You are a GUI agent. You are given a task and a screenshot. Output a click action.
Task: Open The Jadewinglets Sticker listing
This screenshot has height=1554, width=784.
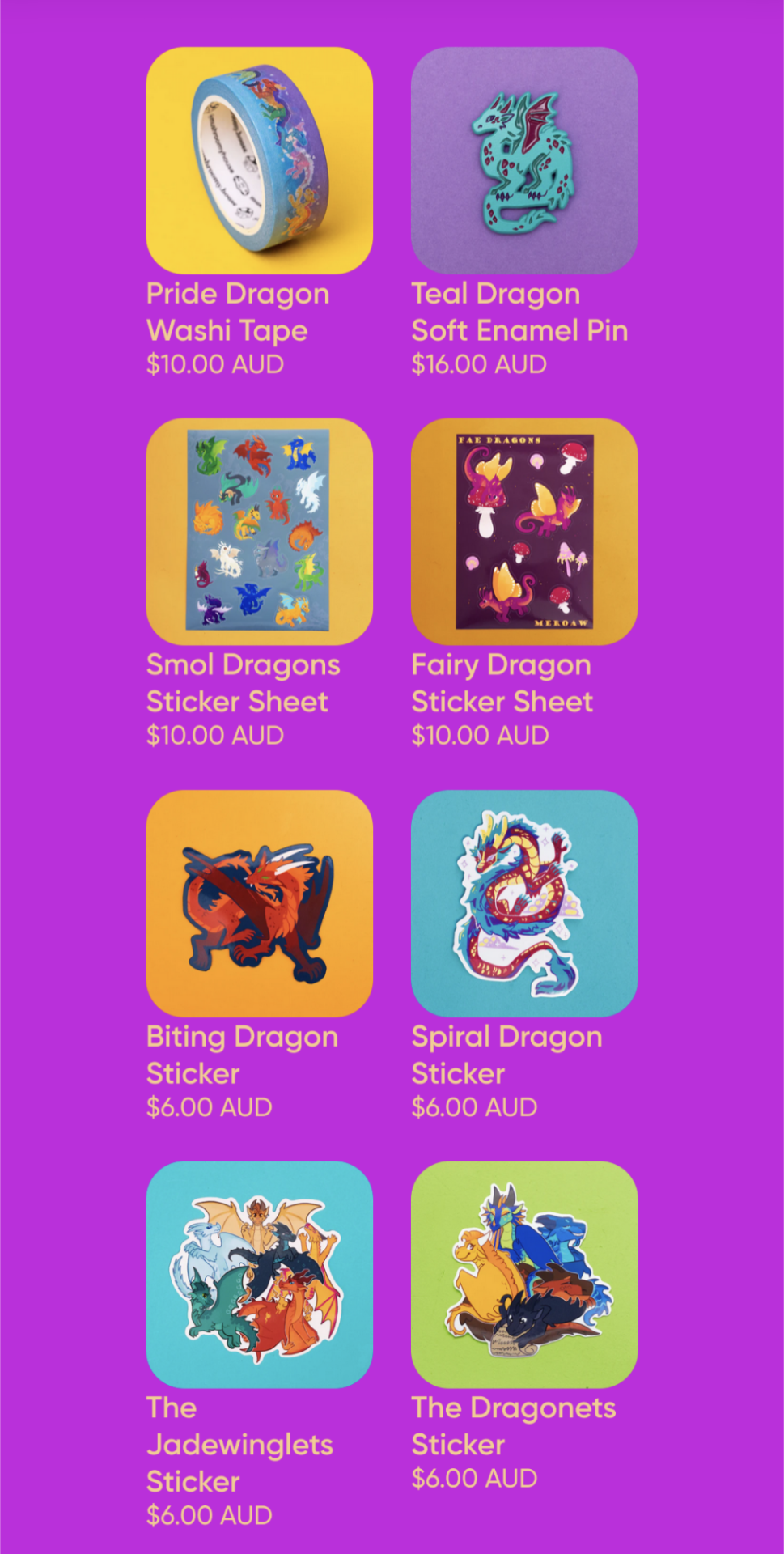259,1275
